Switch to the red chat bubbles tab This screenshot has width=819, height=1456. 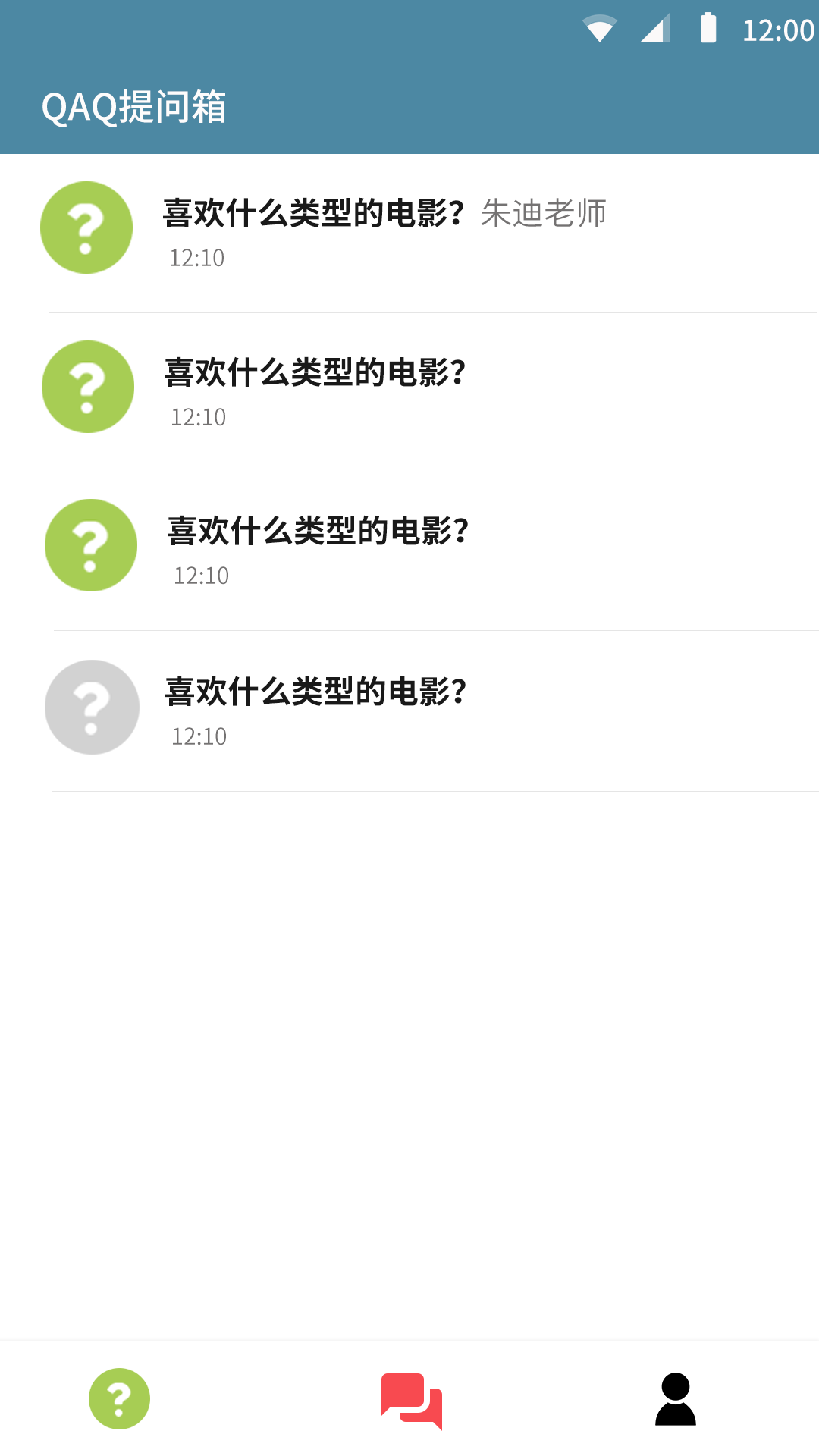click(x=412, y=1401)
